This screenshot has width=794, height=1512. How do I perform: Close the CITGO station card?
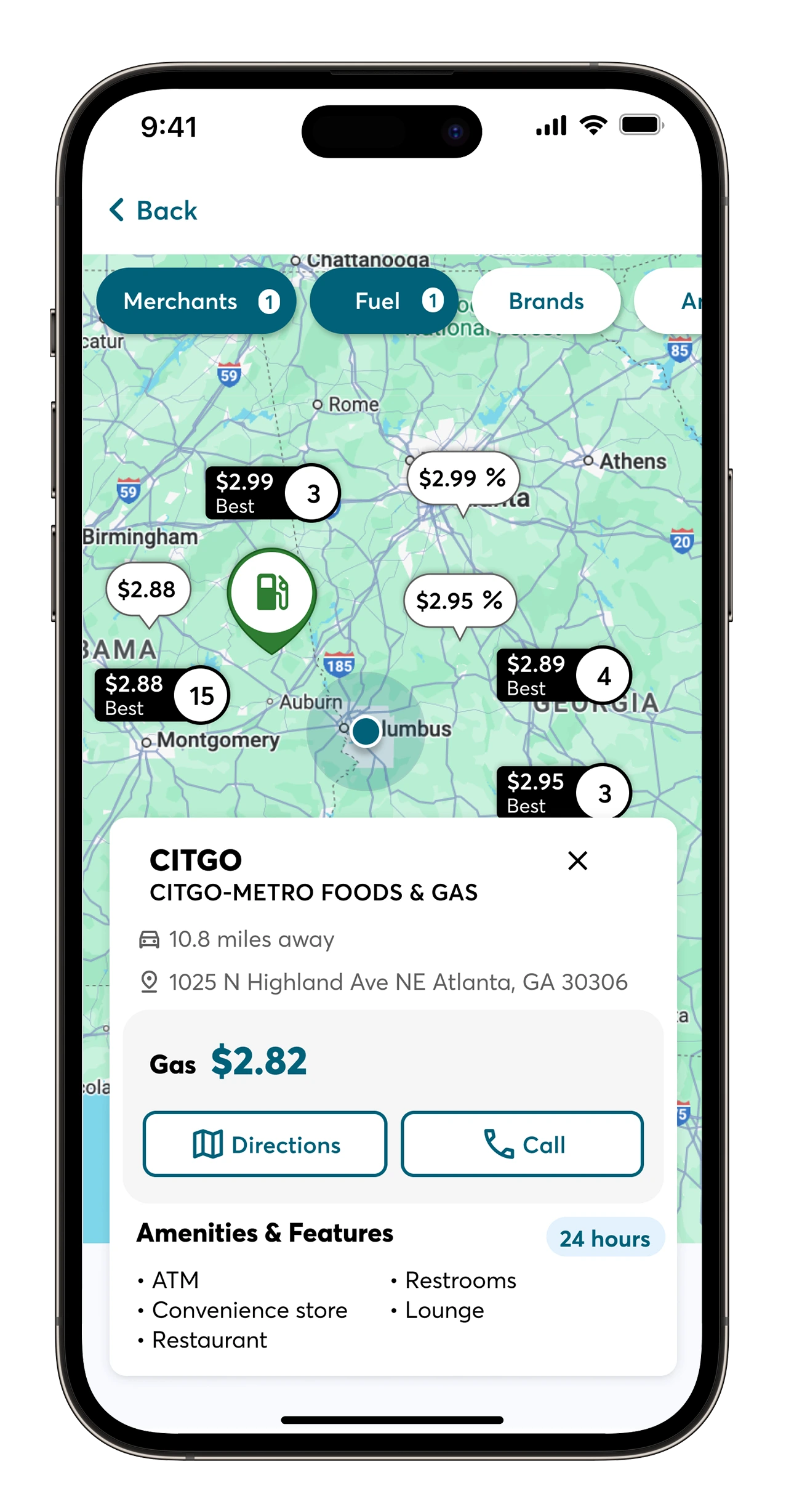577,860
